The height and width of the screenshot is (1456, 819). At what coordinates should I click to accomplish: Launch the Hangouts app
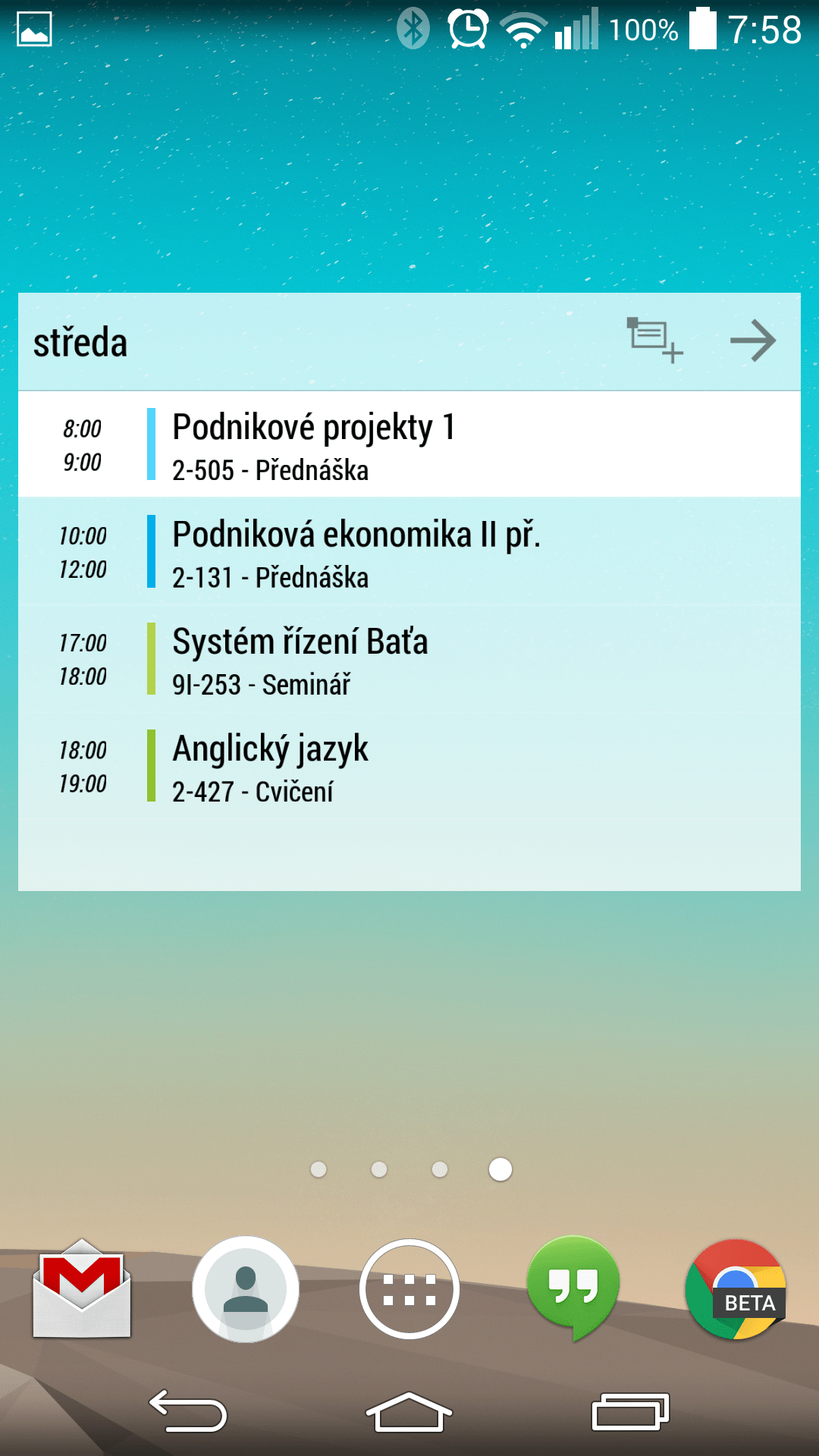click(573, 1288)
